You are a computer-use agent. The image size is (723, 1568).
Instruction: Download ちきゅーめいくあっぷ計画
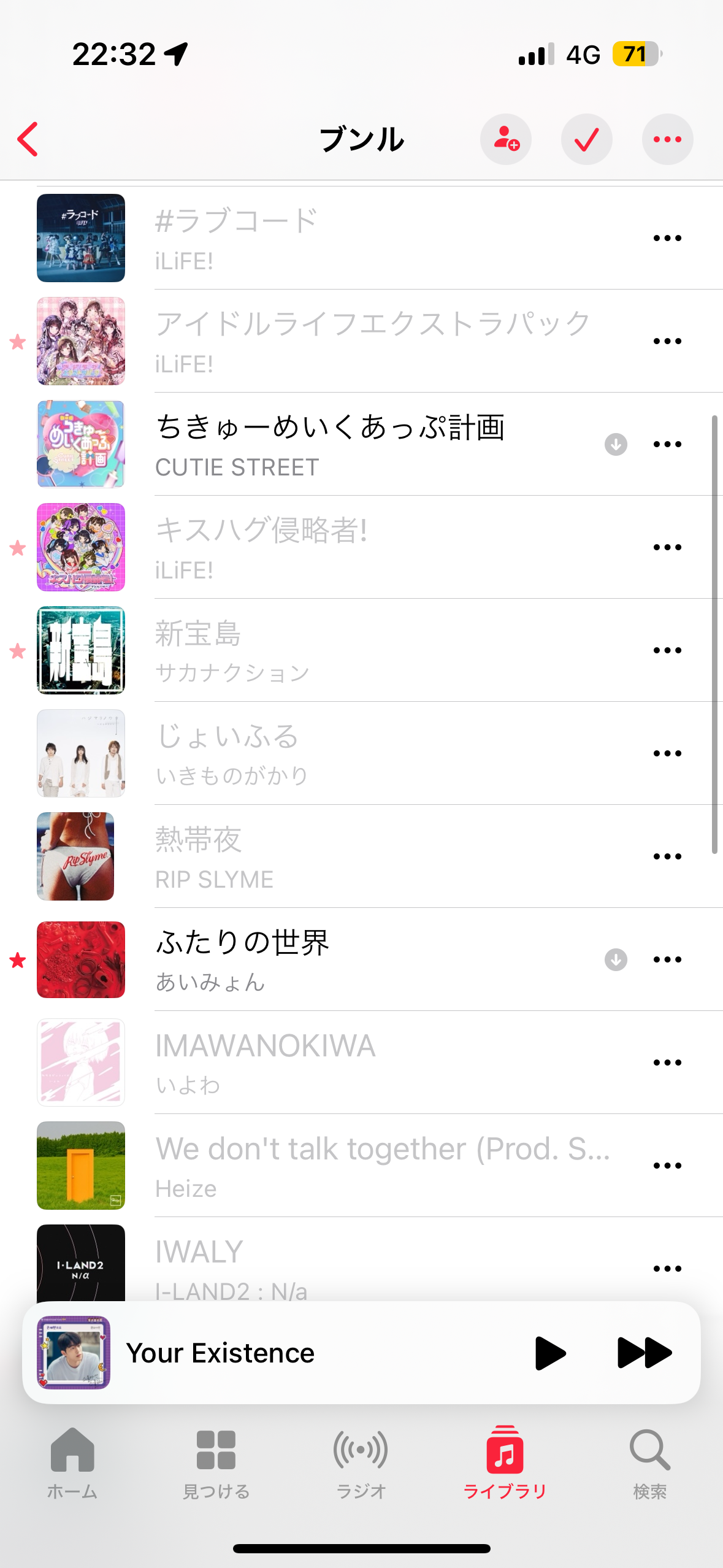coord(616,444)
